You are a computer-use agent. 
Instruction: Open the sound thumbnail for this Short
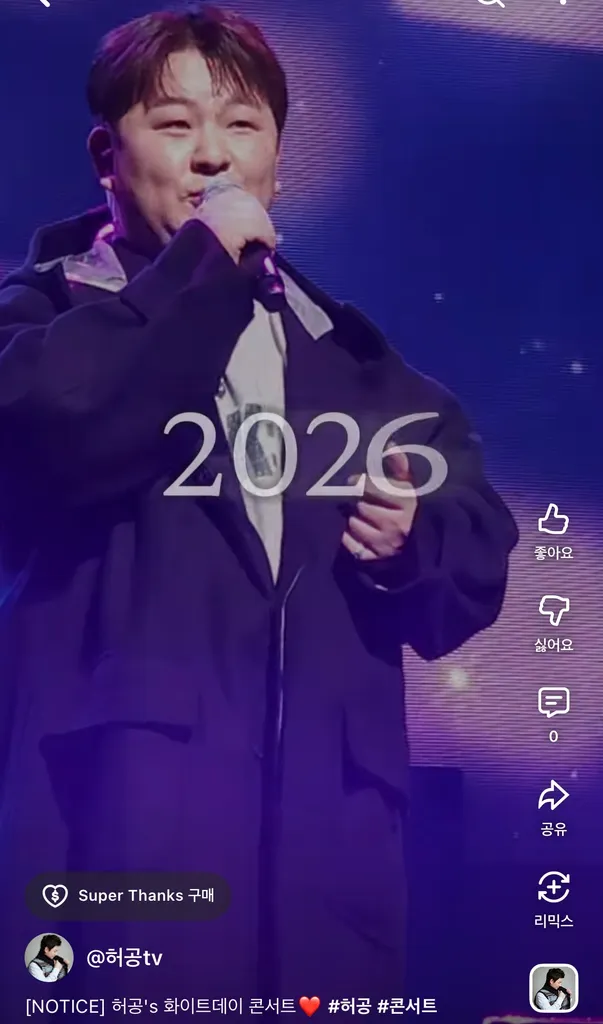(553, 988)
